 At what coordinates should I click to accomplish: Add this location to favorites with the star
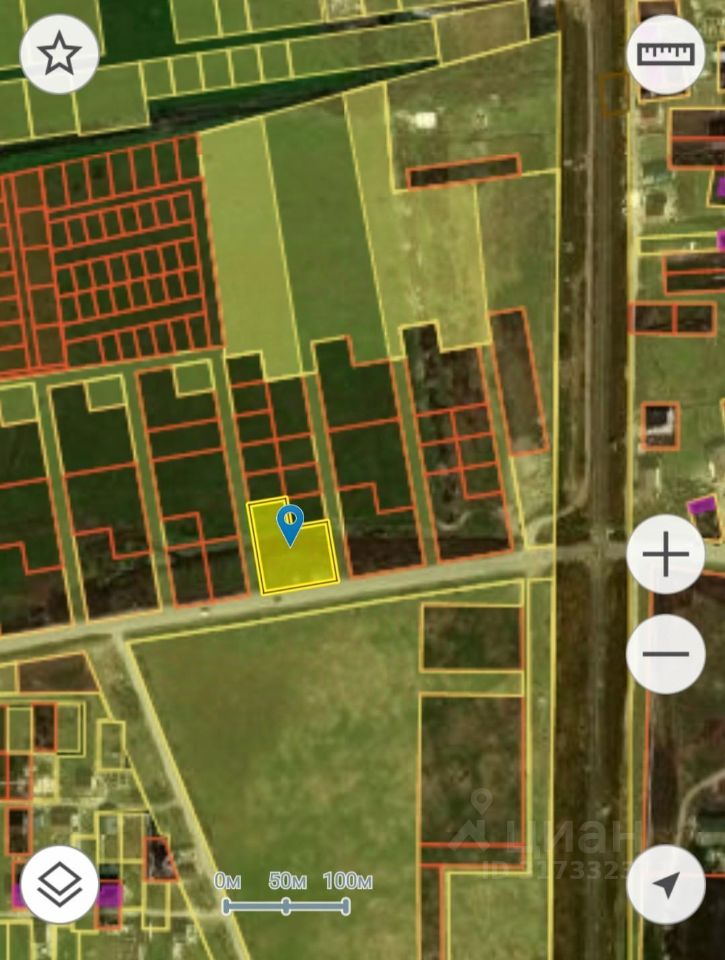click(x=59, y=54)
